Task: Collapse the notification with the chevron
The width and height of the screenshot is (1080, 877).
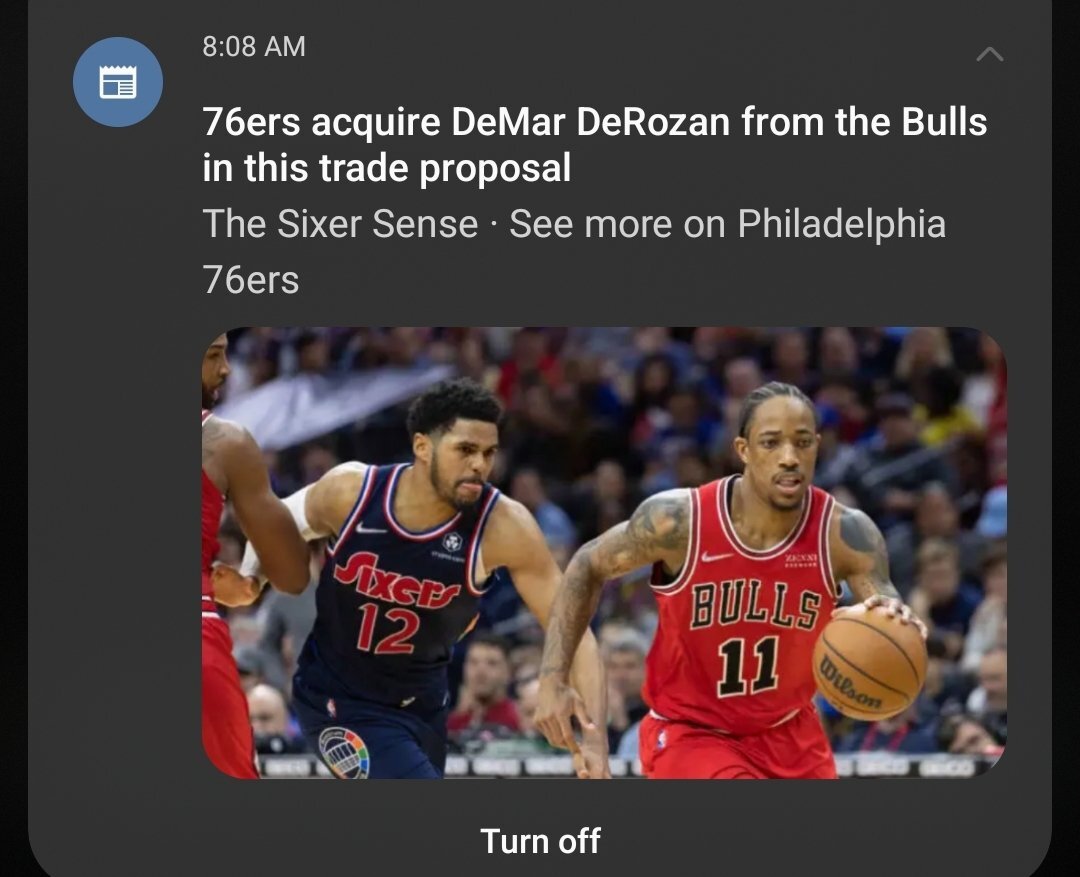Action: pyautogui.click(x=989, y=54)
